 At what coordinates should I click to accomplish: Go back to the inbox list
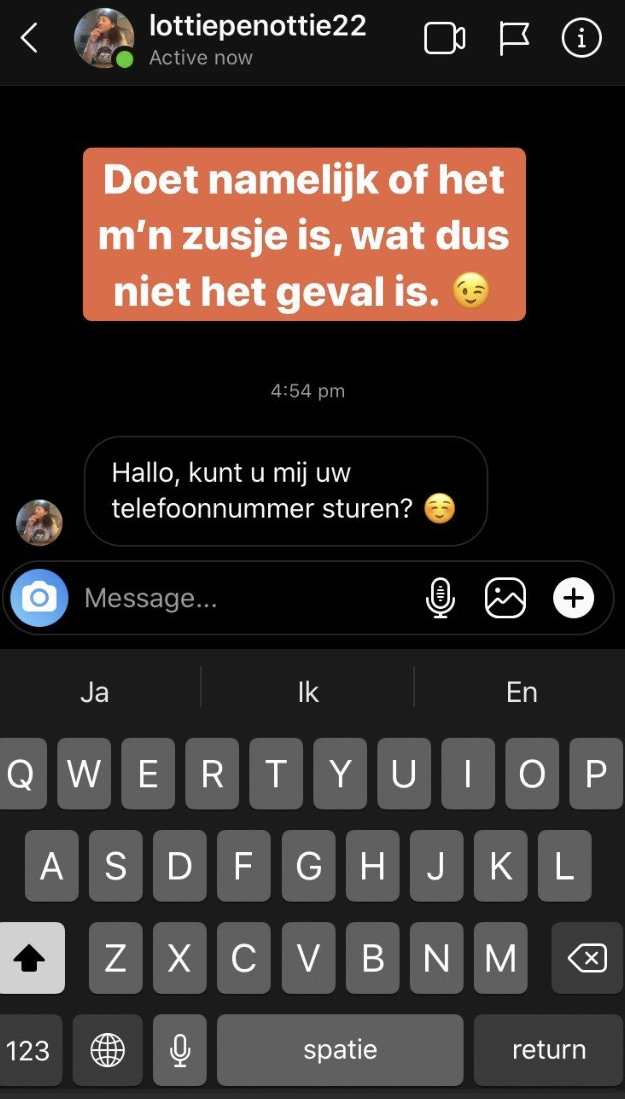[x=29, y=39]
